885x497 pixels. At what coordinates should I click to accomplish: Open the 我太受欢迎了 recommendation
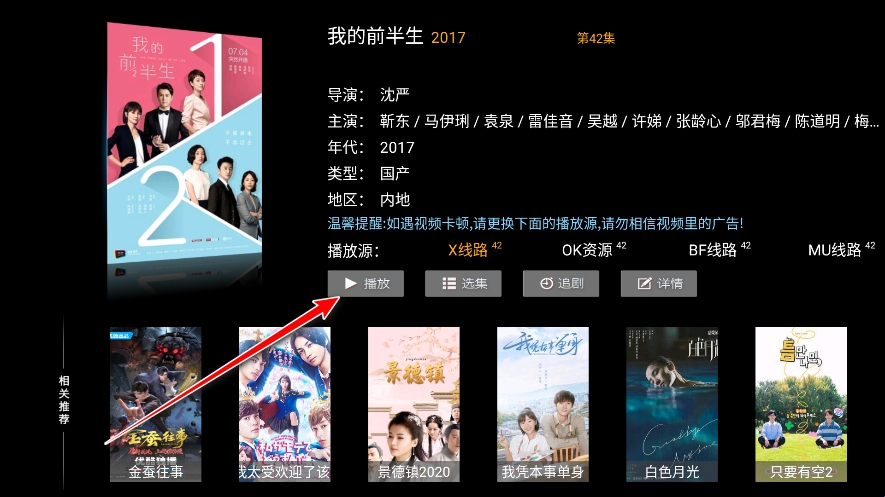pos(284,403)
